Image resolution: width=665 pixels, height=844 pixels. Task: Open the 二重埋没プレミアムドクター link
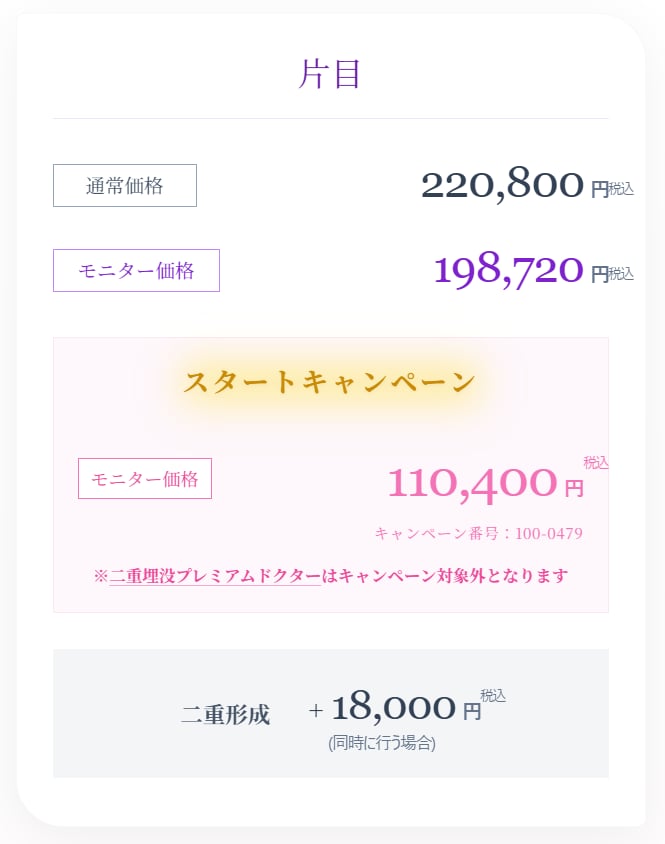[215, 576]
